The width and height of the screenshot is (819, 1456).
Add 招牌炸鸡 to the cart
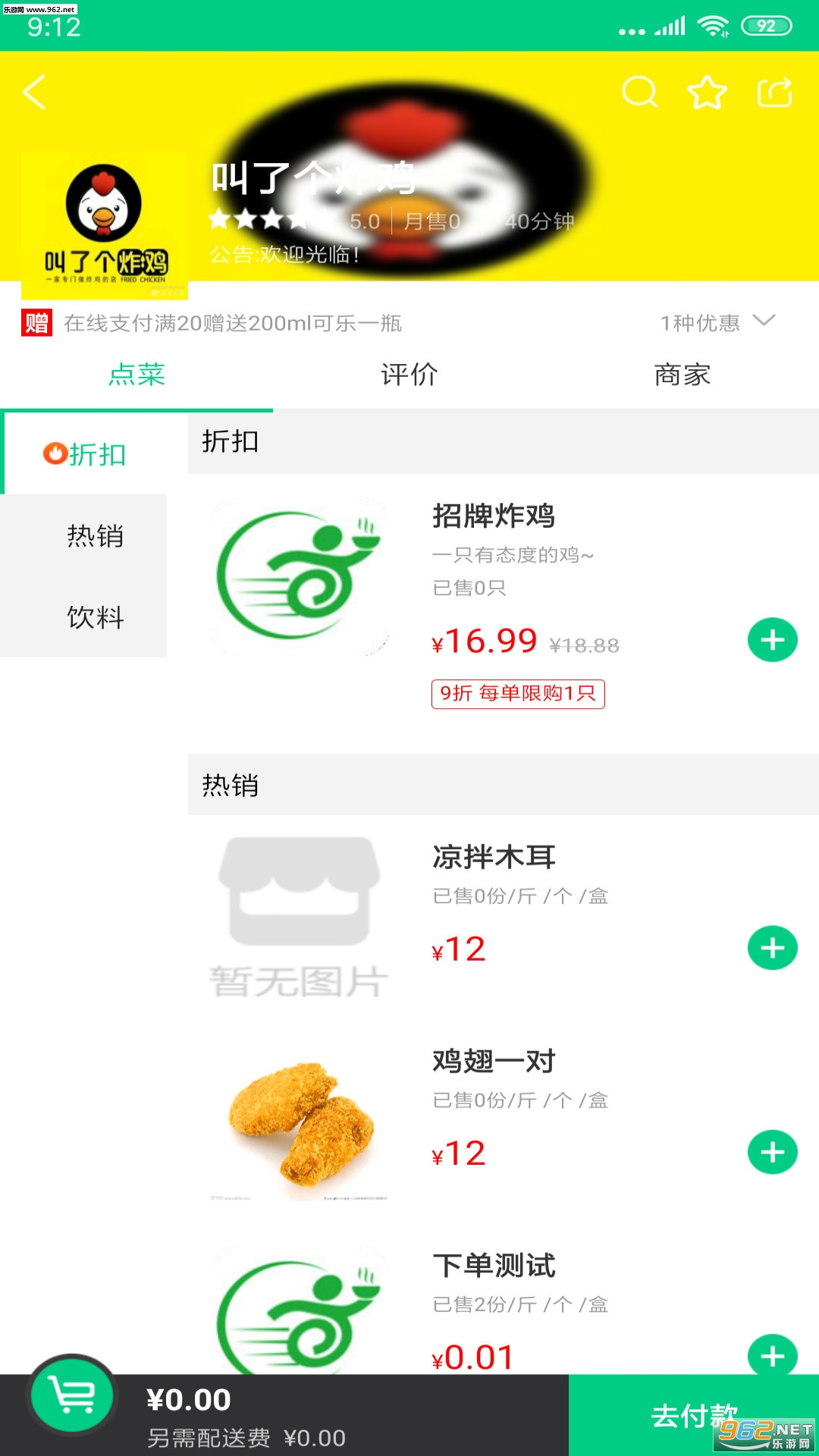pyautogui.click(x=772, y=640)
